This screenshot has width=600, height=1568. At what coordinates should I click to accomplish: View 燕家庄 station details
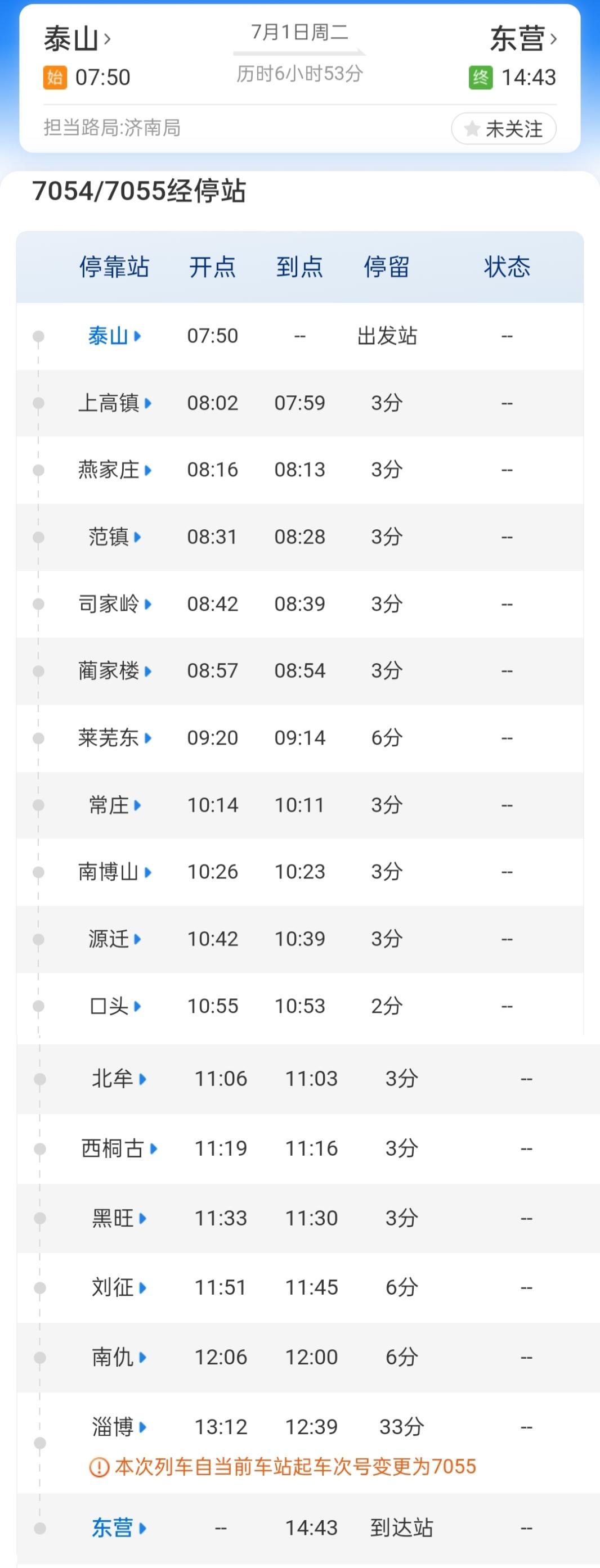pos(114,470)
